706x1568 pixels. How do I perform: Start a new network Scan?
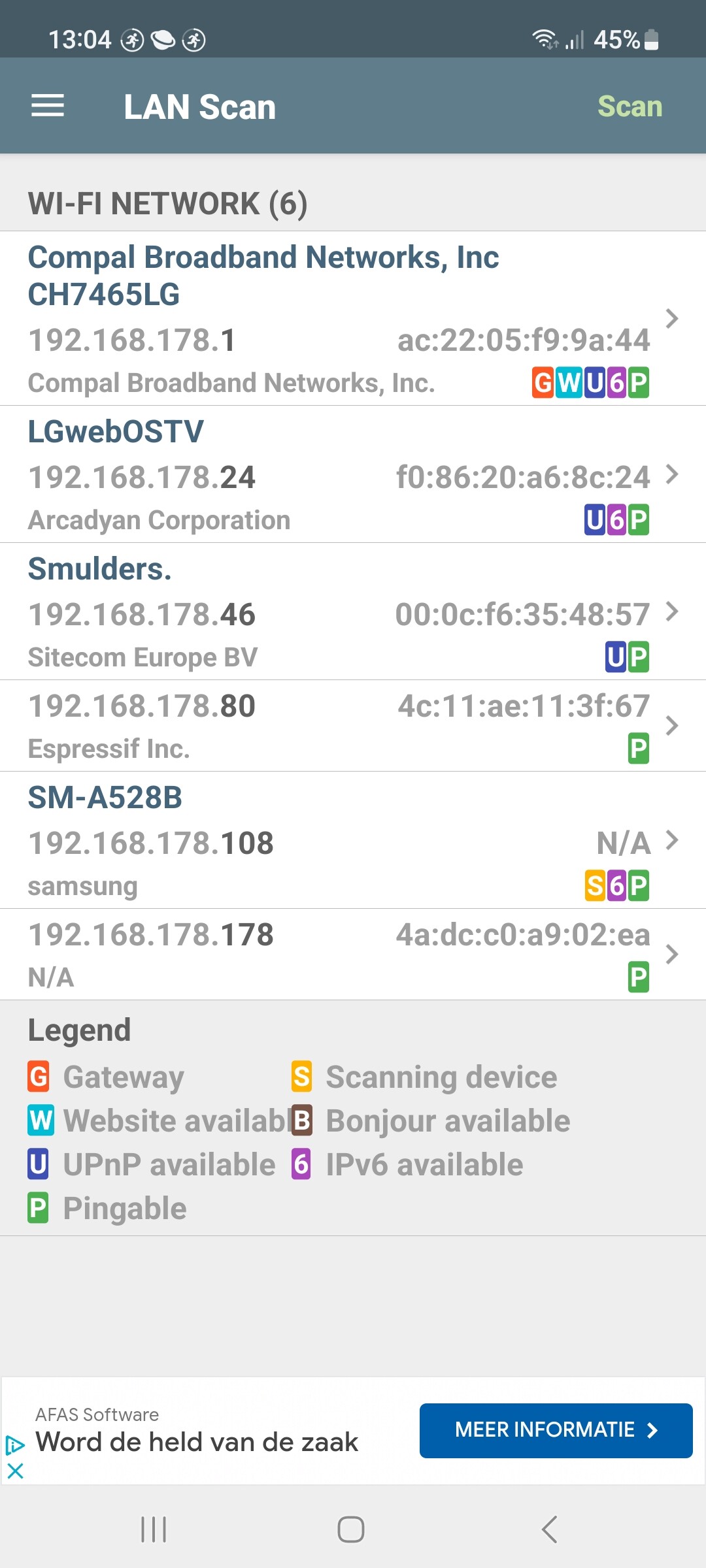click(630, 106)
